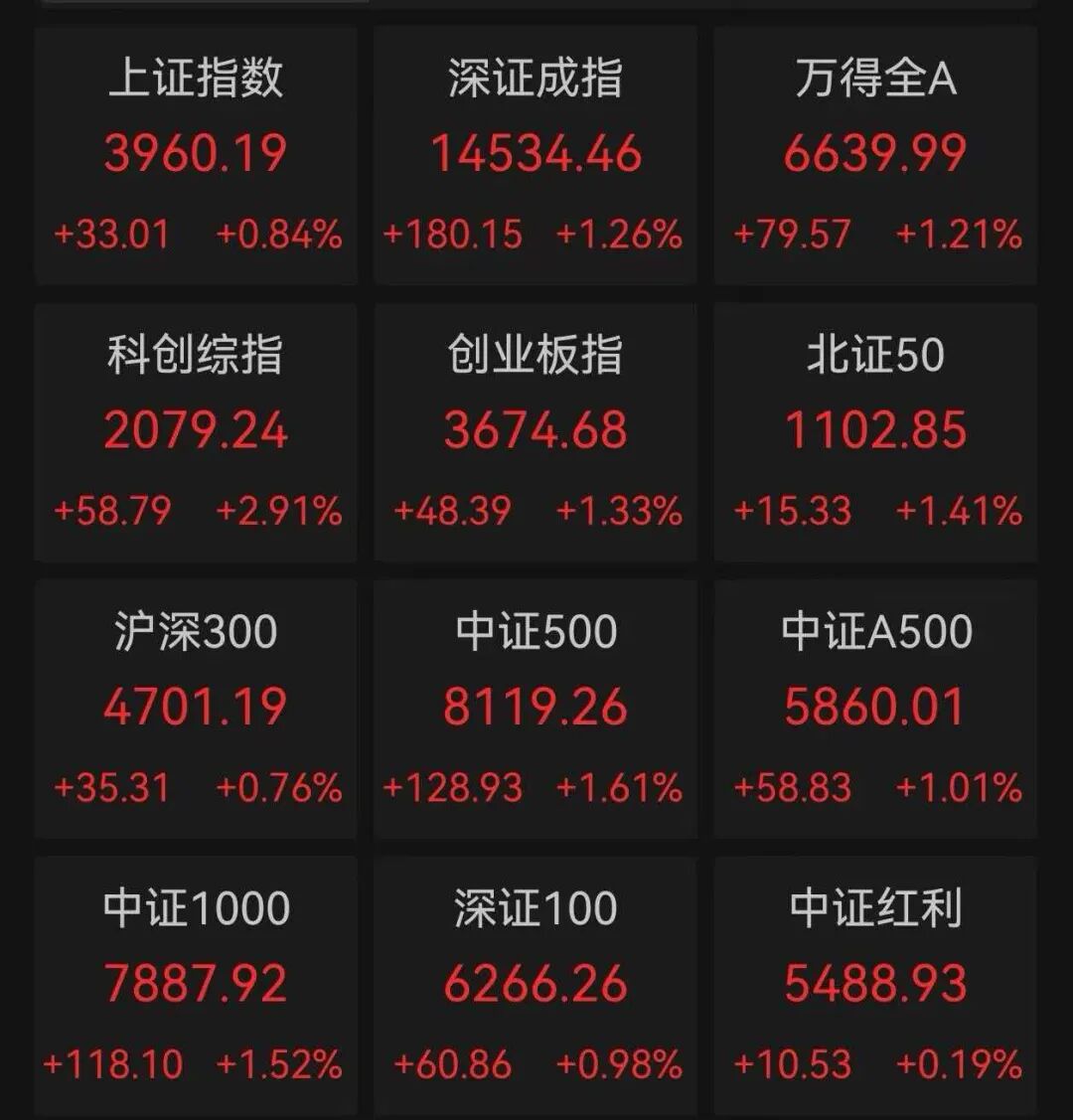Open the 科创综指 card
The width and height of the screenshot is (1073, 1120).
196,433
